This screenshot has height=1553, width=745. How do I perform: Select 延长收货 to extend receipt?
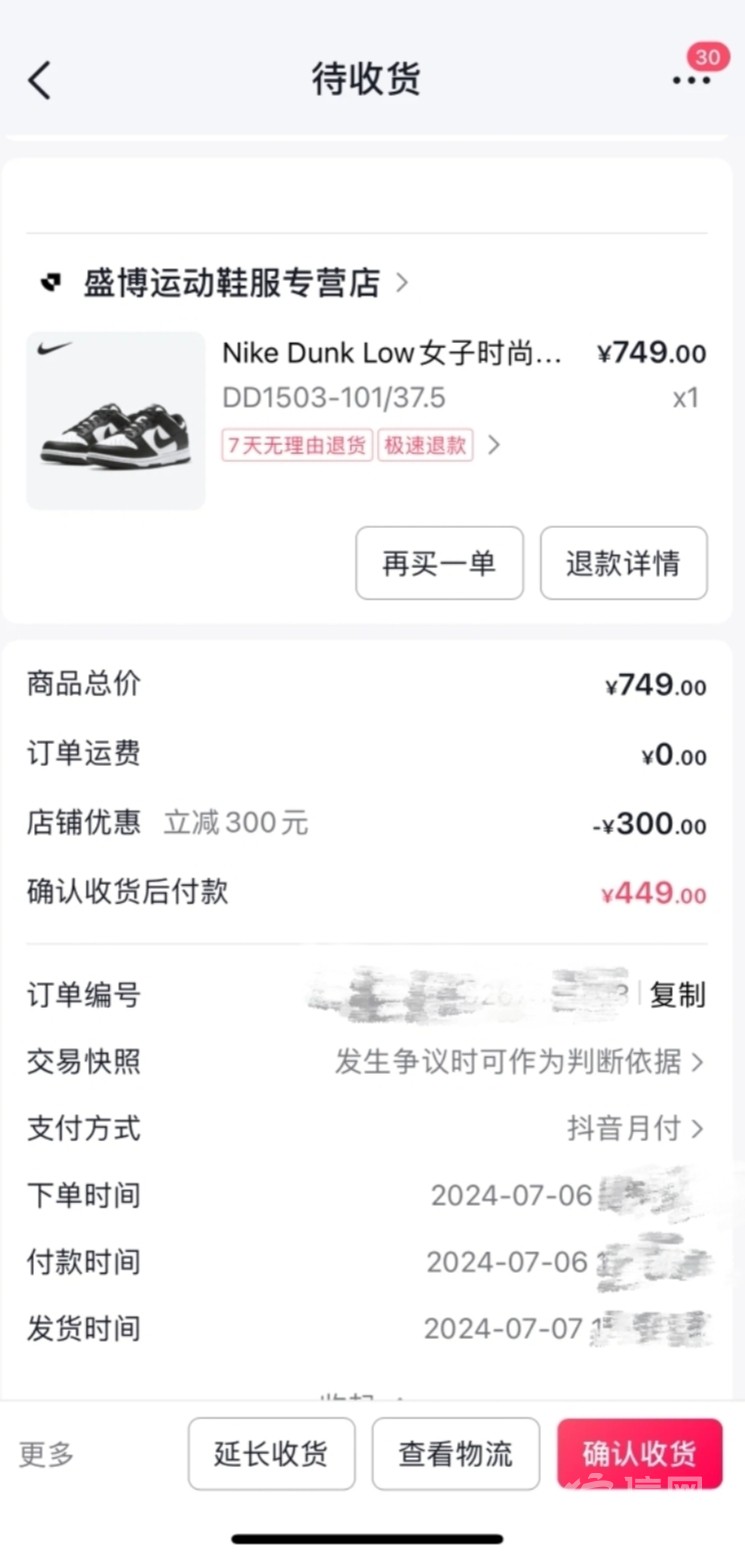pyautogui.click(x=271, y=1454)
